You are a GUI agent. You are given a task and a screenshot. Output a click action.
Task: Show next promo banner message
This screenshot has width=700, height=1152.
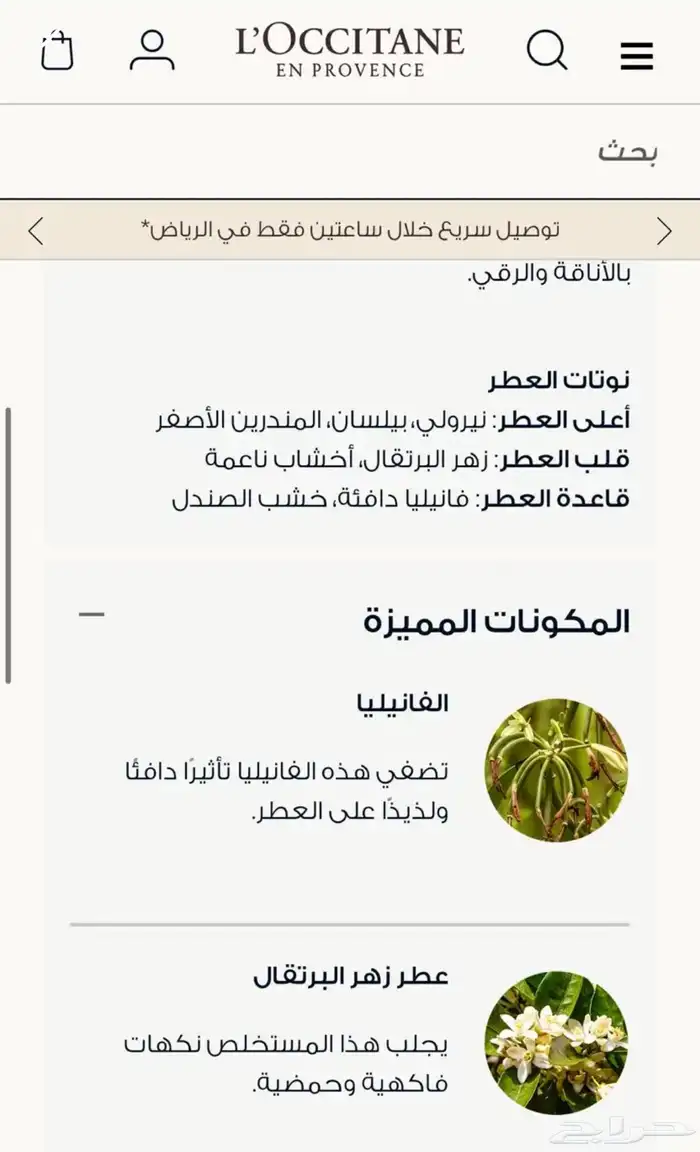[x=664, y=231]
